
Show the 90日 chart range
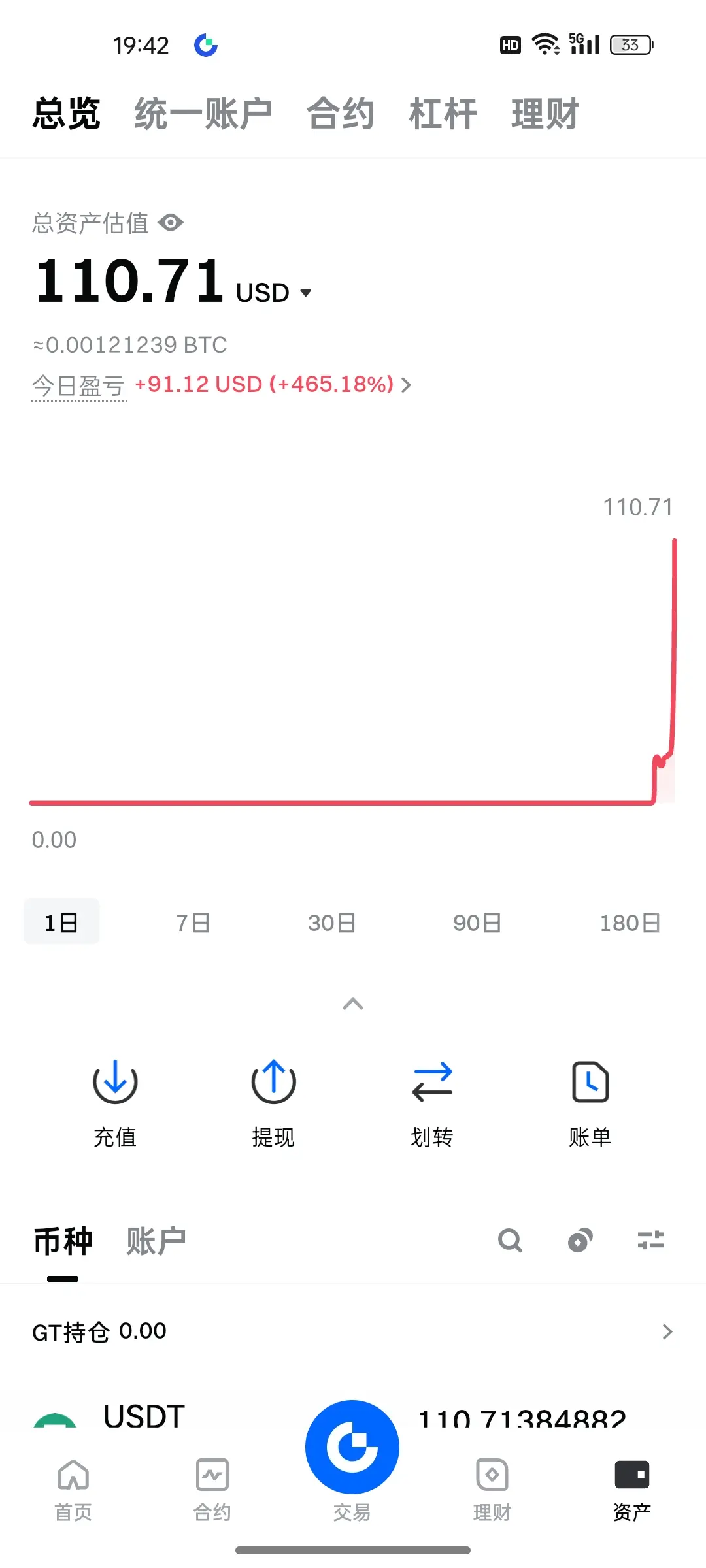[477, 923]
